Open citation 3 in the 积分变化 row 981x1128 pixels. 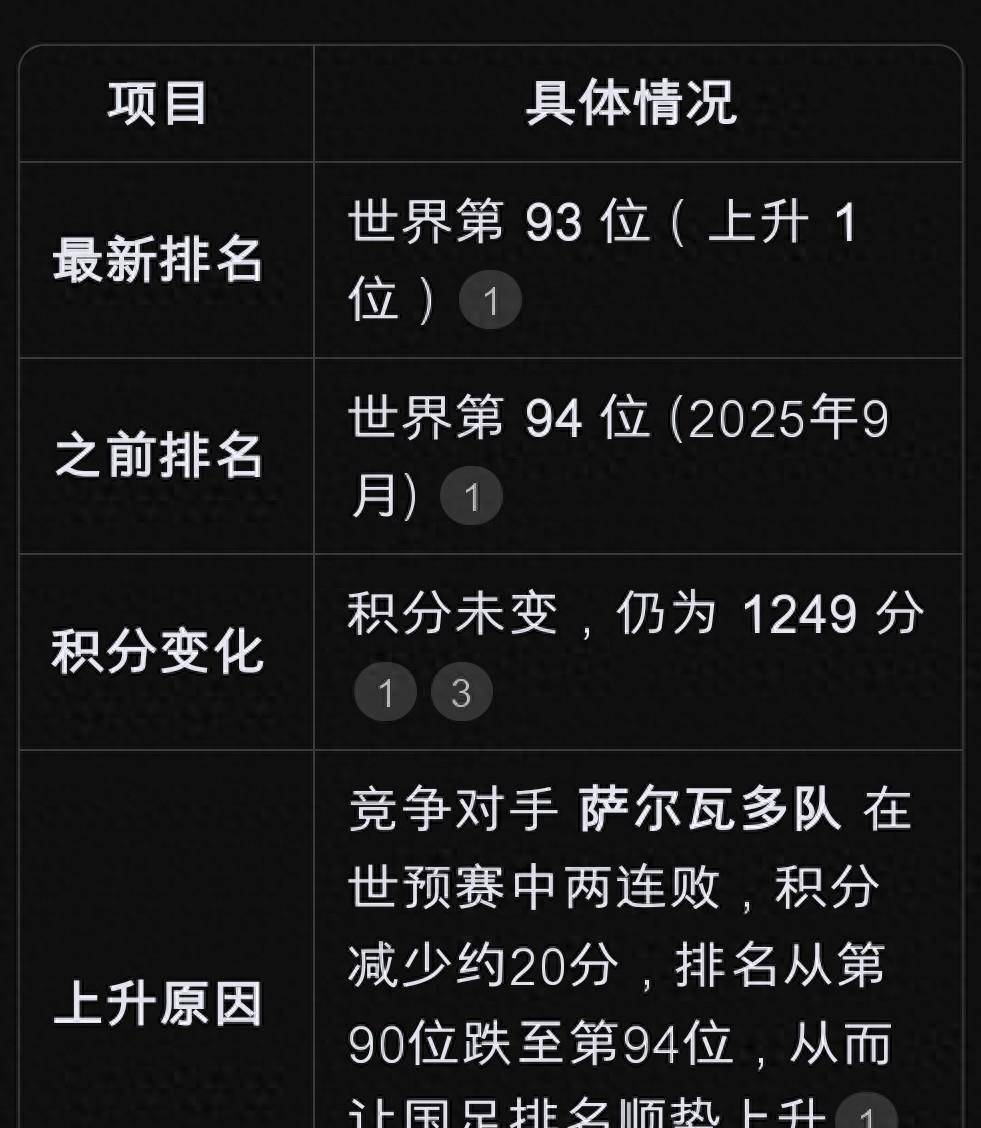(x=461, y=692)
